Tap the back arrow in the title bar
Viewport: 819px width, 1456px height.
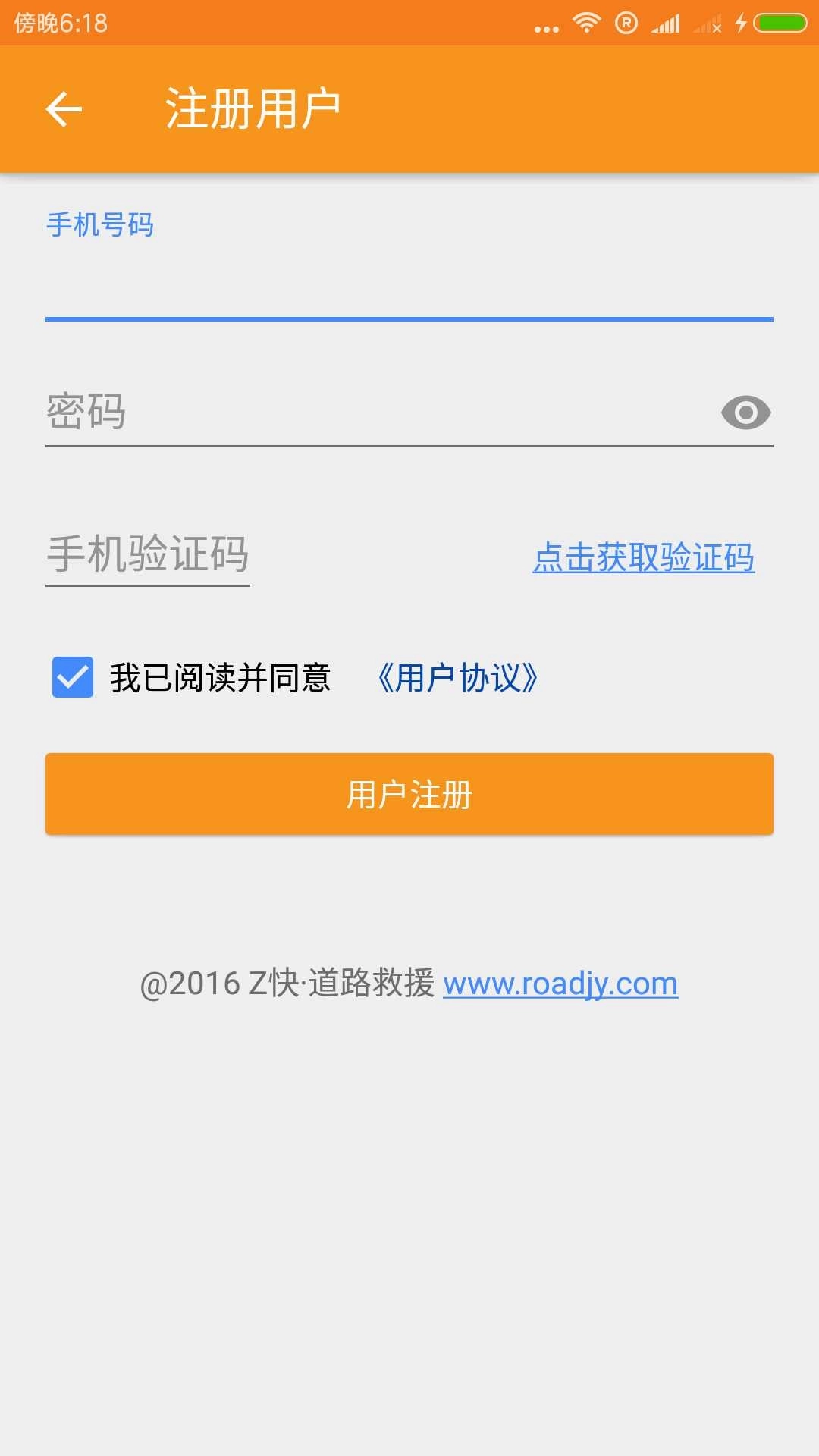(64, 108)
